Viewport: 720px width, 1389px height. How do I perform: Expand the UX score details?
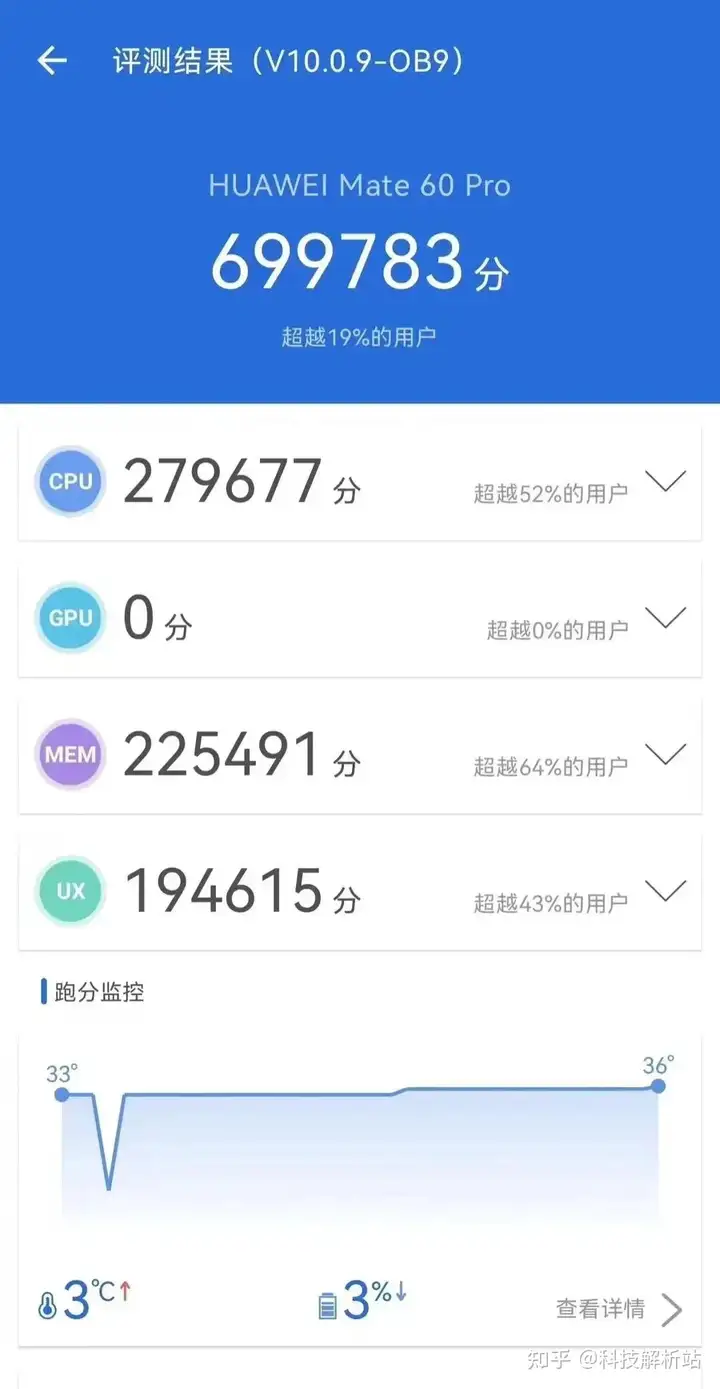coord(665,891)
